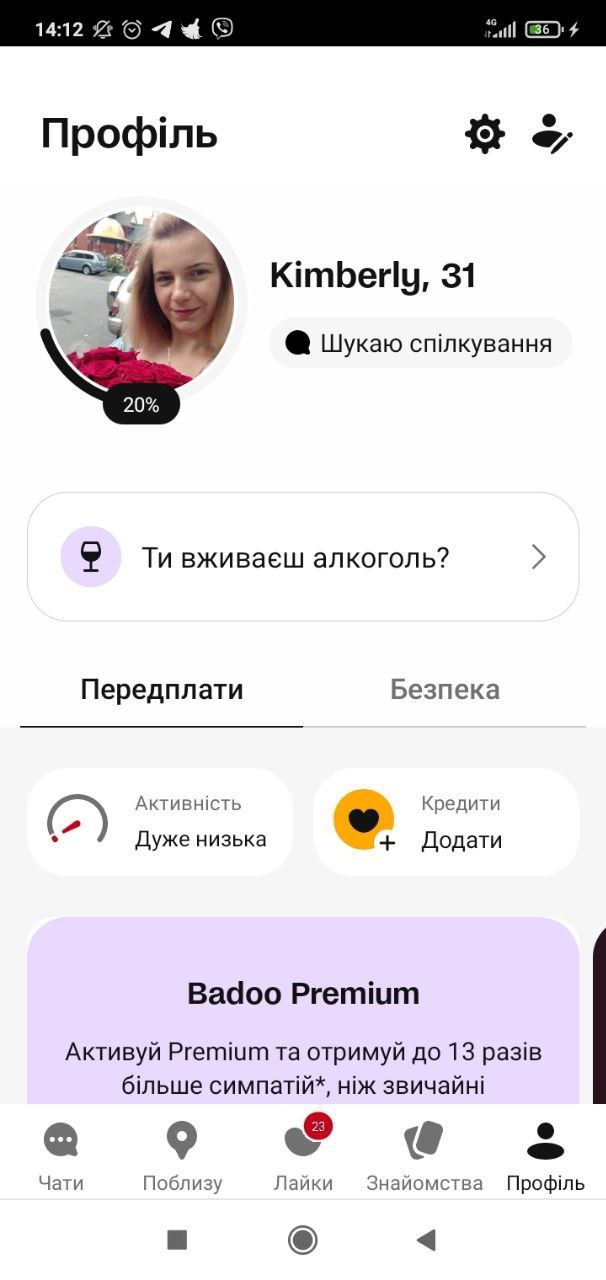Screen dimensions: 606x1280
Task: Go to the Чати tab
Action: 61,1157
